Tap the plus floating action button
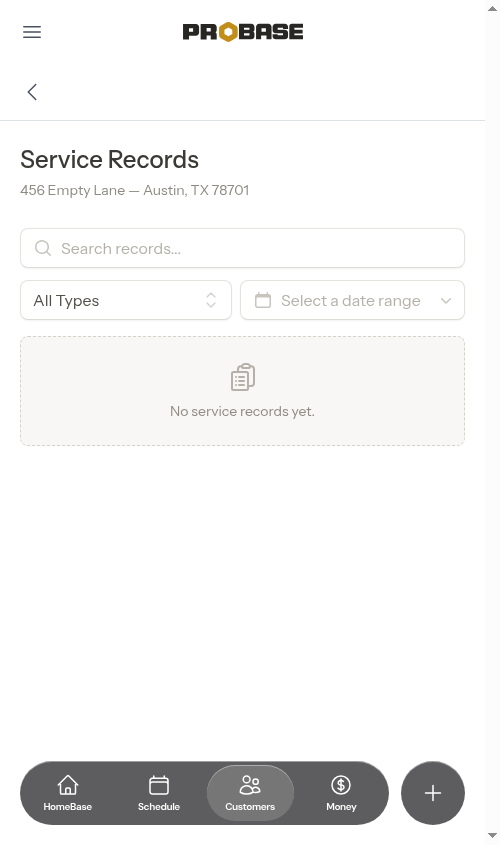 [x=433, y=793]
